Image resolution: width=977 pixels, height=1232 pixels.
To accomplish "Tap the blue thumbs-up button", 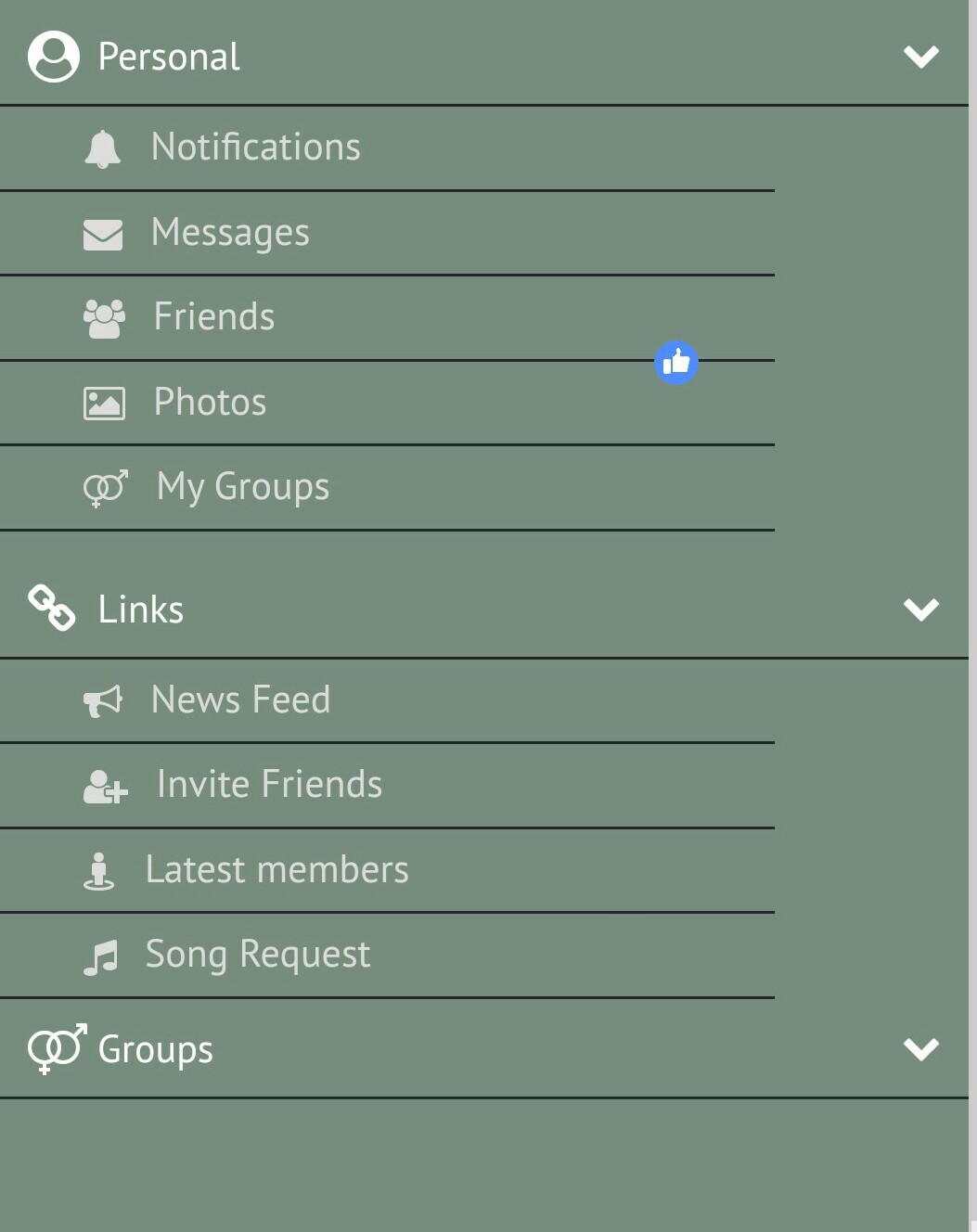I will [676, 363].
